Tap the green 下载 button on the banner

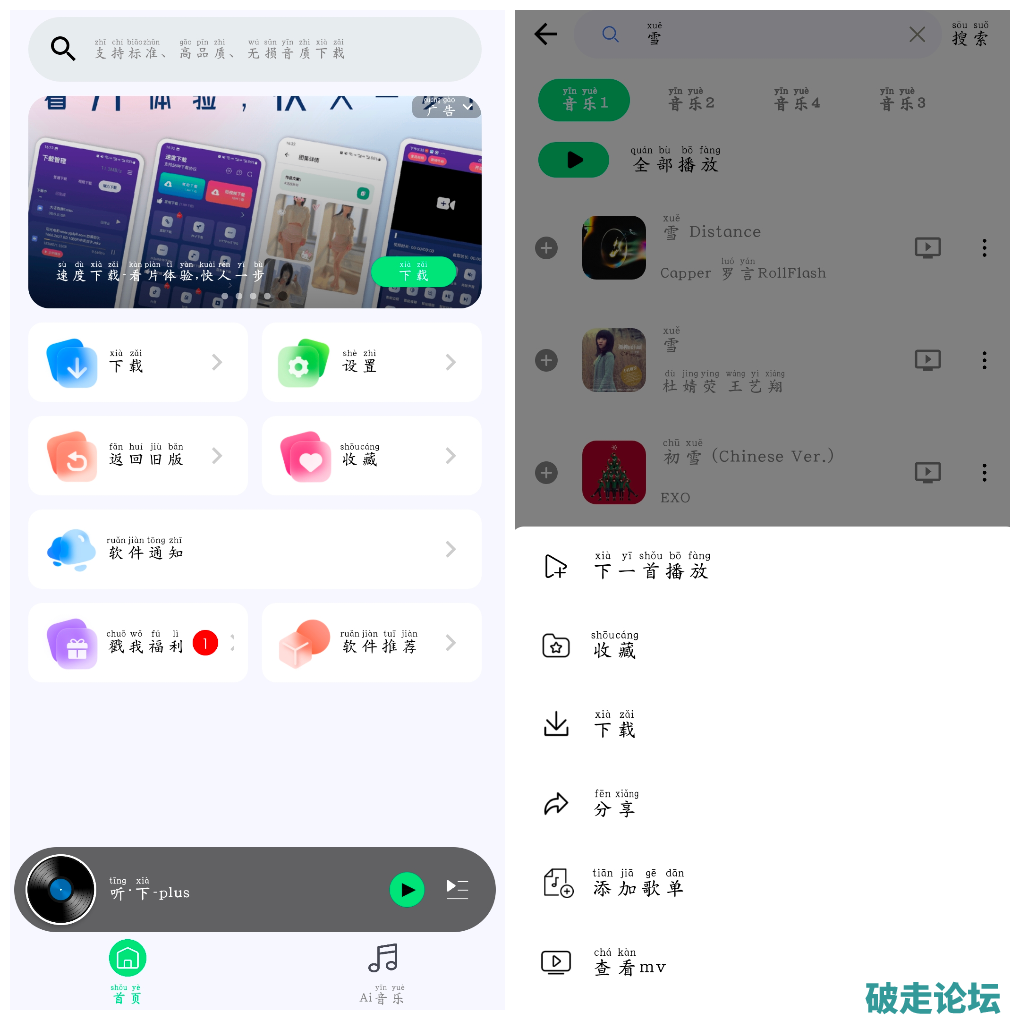point(413,272)
